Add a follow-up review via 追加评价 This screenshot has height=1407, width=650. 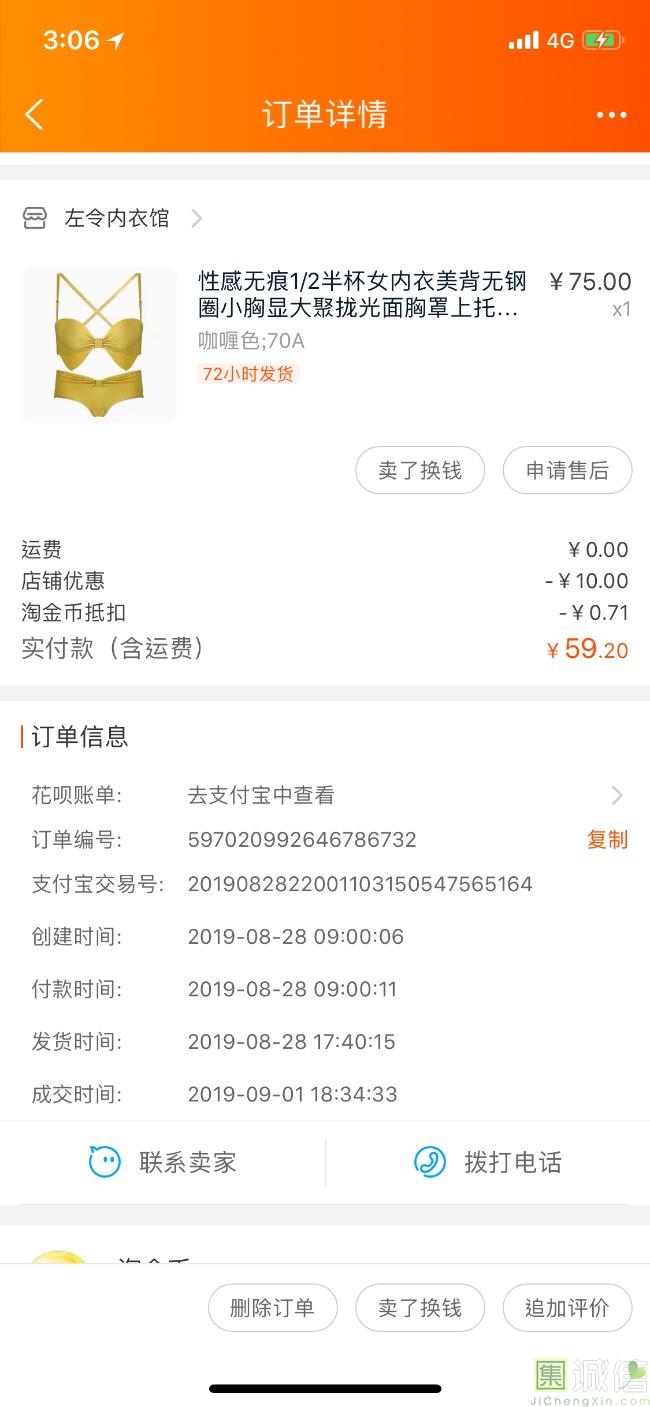tap(567, 1308)
